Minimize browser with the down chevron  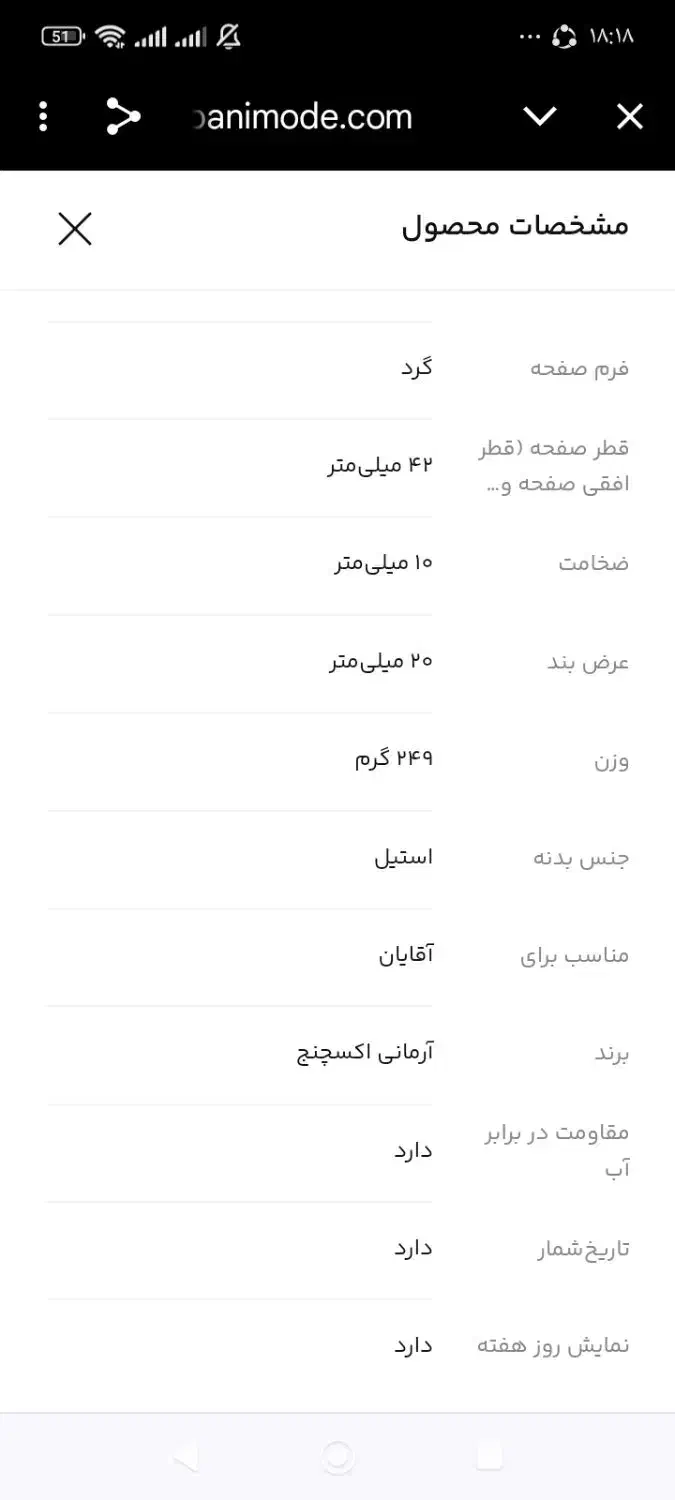540,117
